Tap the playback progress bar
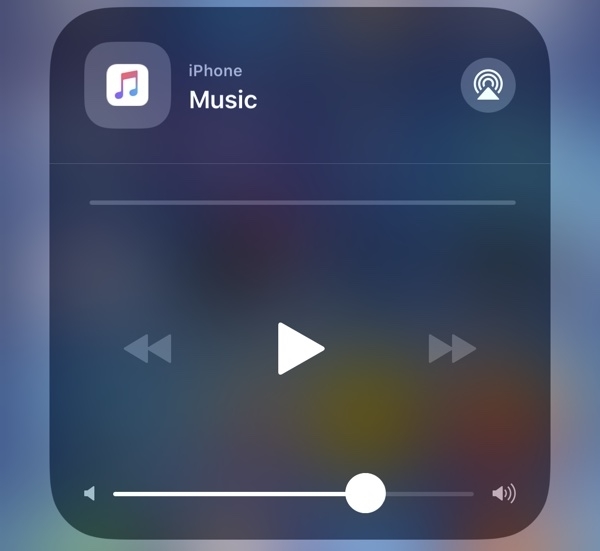This screenshot has width=600, height=551. 302,202
